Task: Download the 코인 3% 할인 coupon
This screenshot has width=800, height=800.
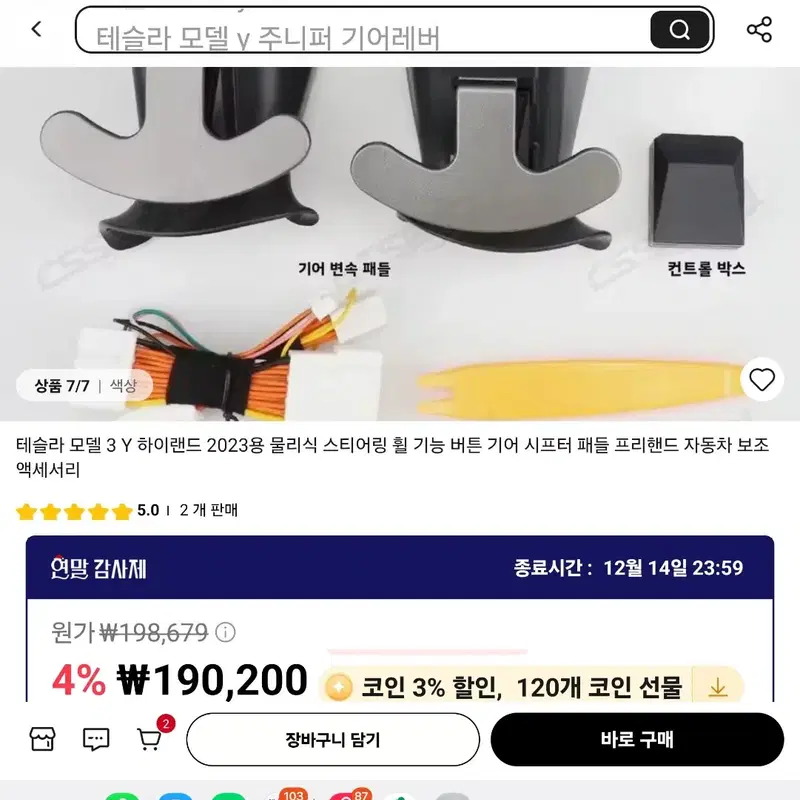Action: 718,687
